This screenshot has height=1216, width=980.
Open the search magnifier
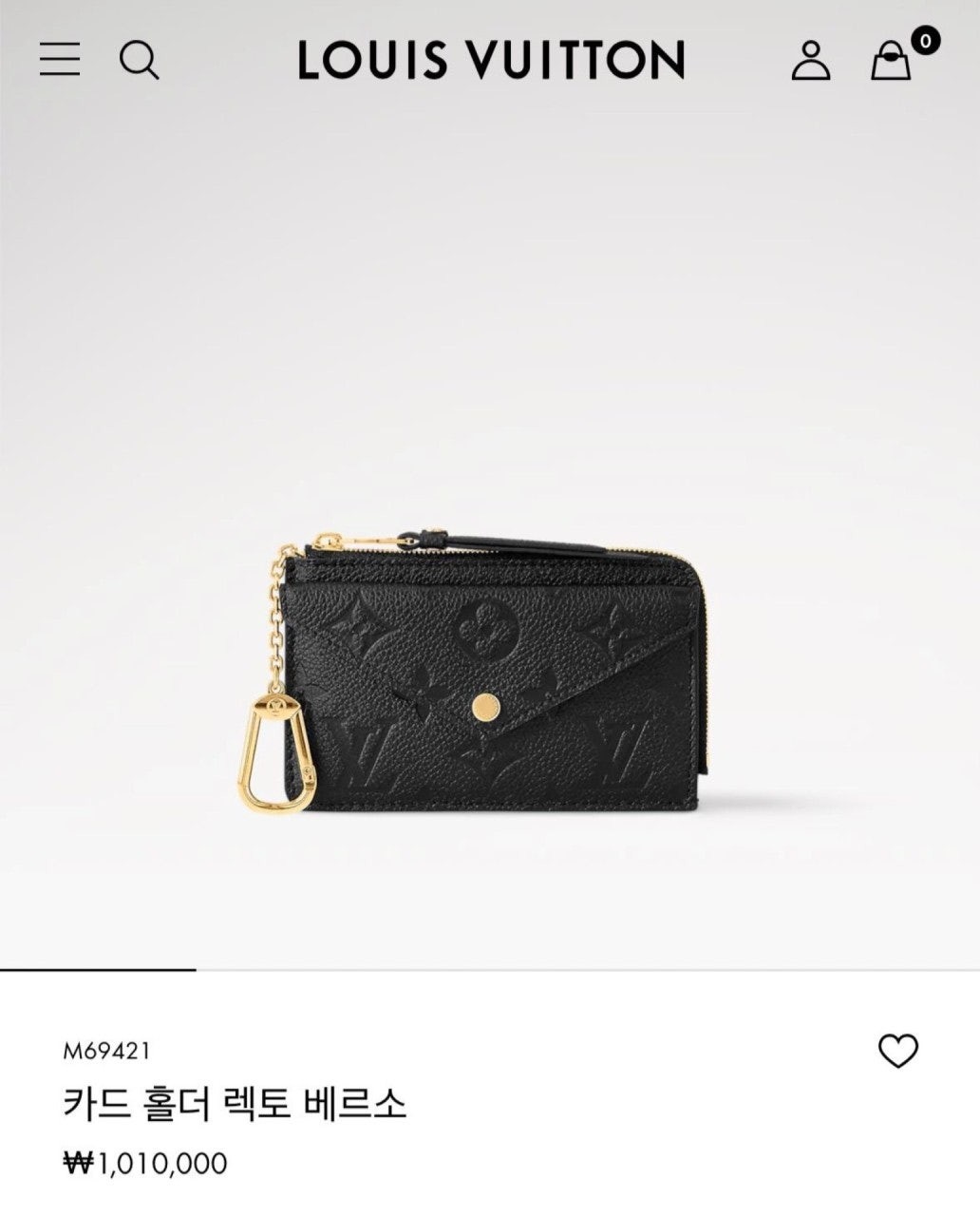(x=139, y=59)
